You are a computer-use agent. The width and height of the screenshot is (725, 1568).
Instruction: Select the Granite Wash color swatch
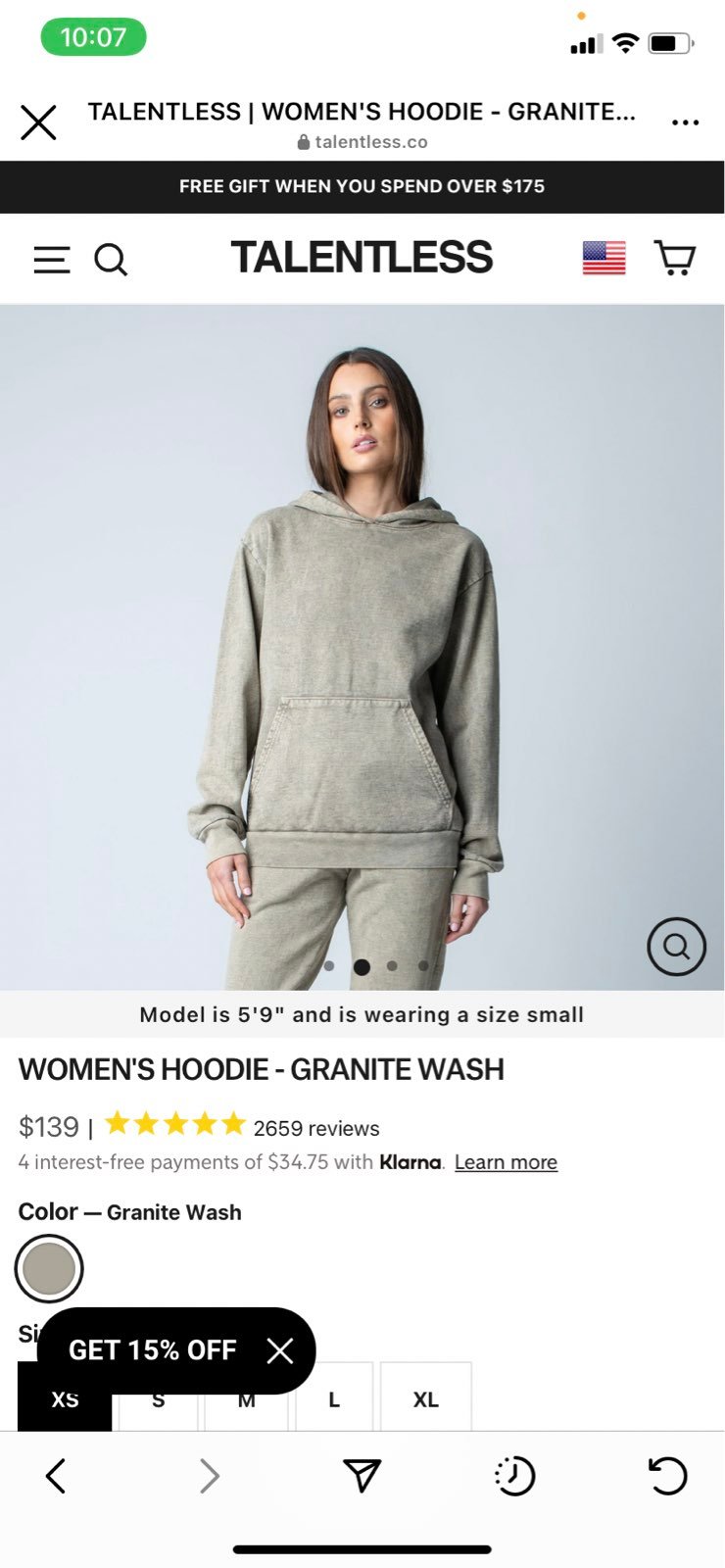(49, 1268)
